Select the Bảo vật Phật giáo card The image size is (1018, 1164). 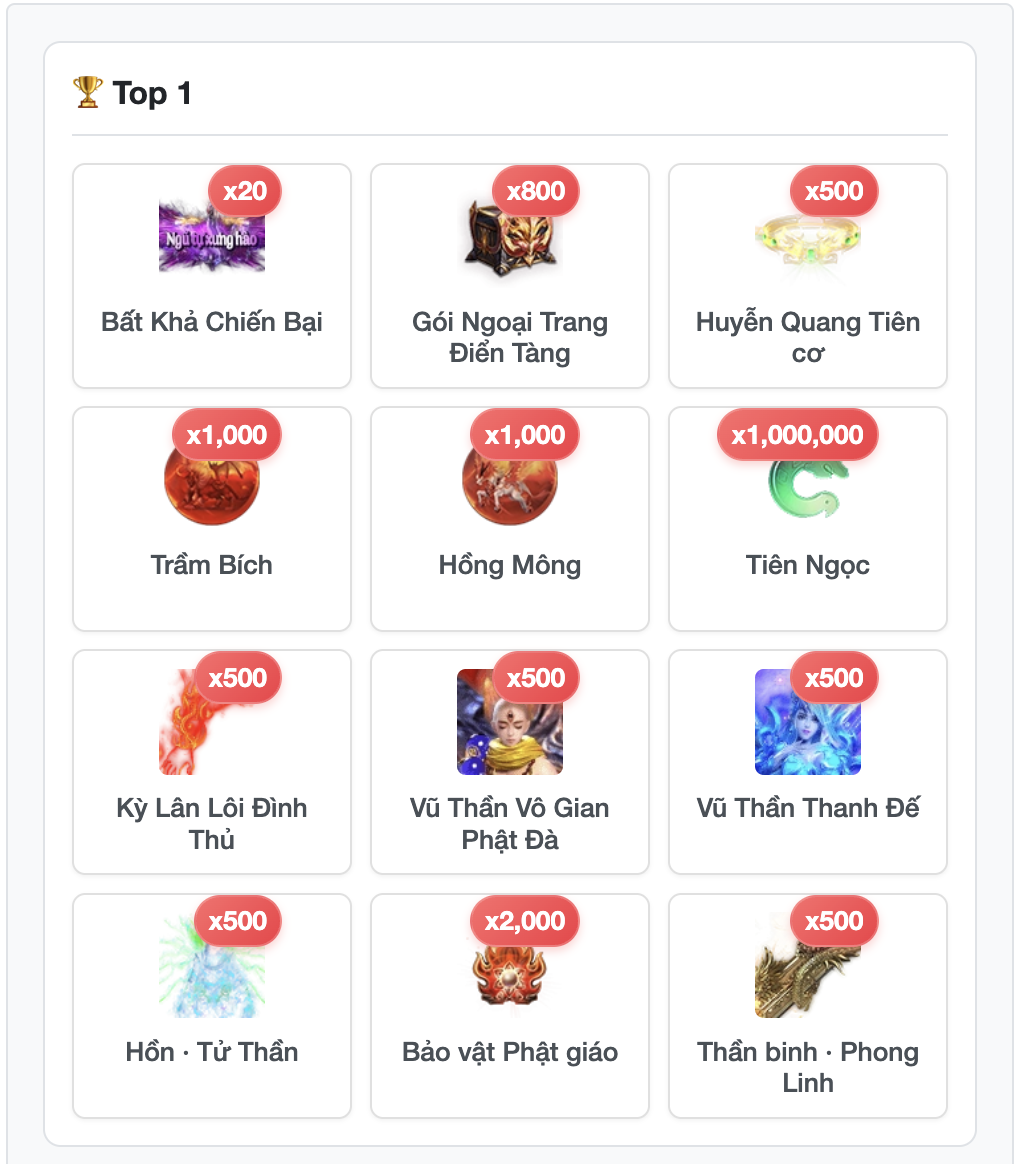point(510,1005)
